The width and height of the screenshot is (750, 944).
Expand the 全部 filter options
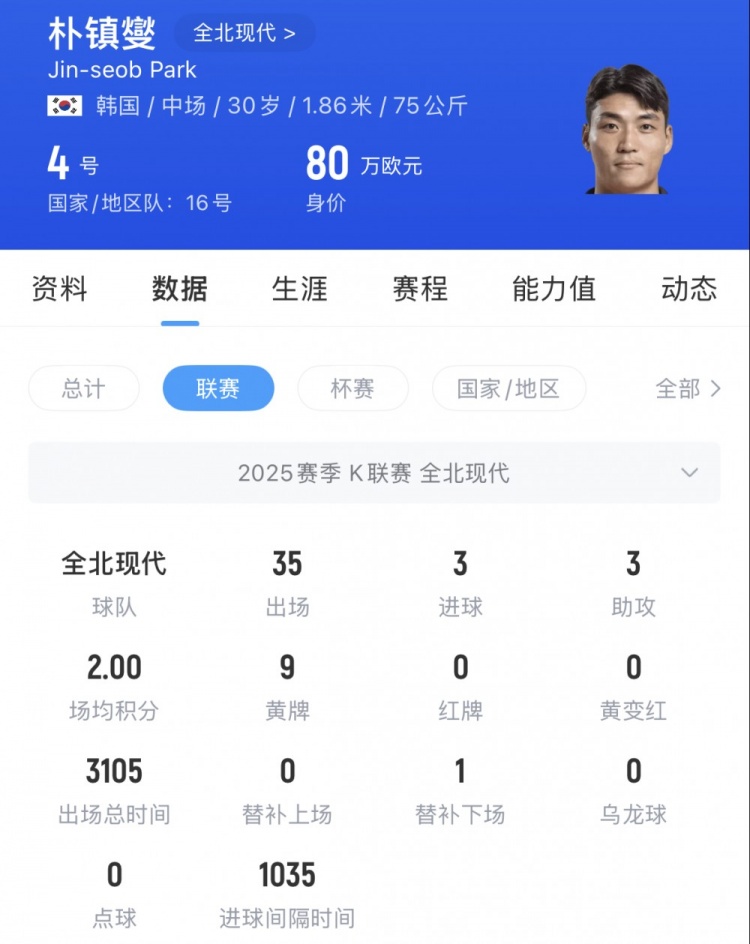coord(690,389)
